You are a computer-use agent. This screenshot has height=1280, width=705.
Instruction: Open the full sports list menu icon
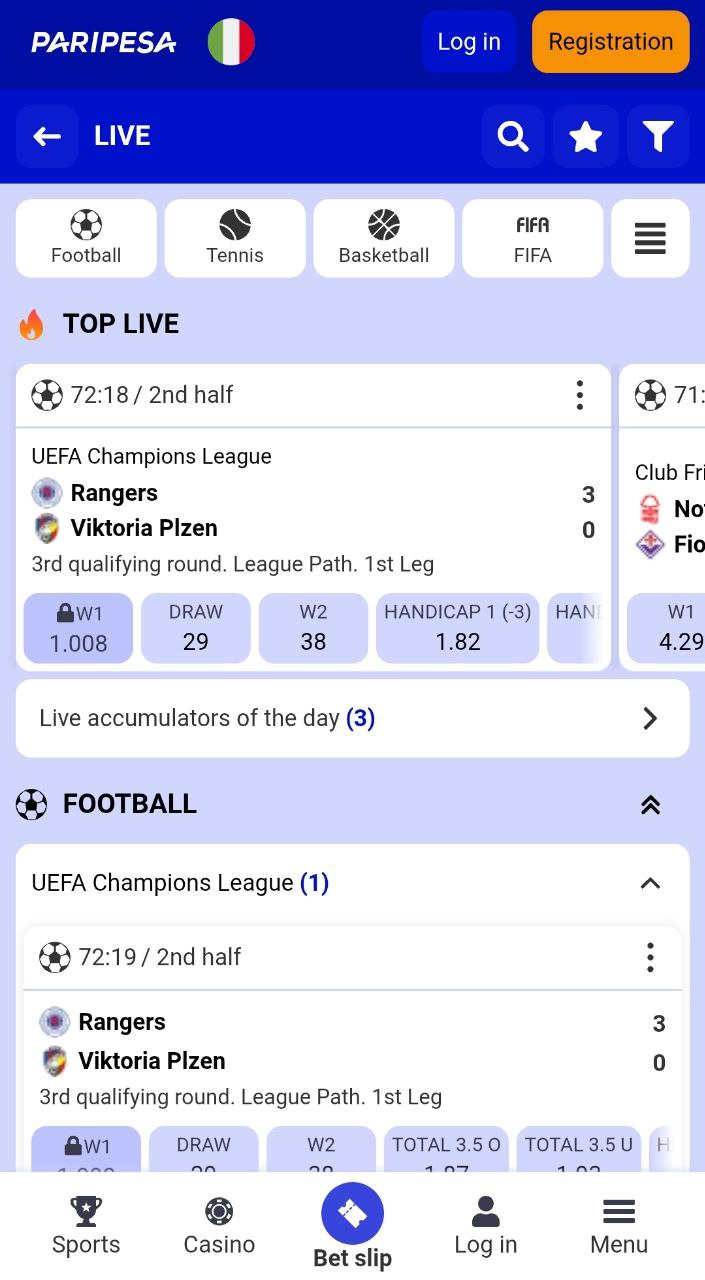coord(650,238)
